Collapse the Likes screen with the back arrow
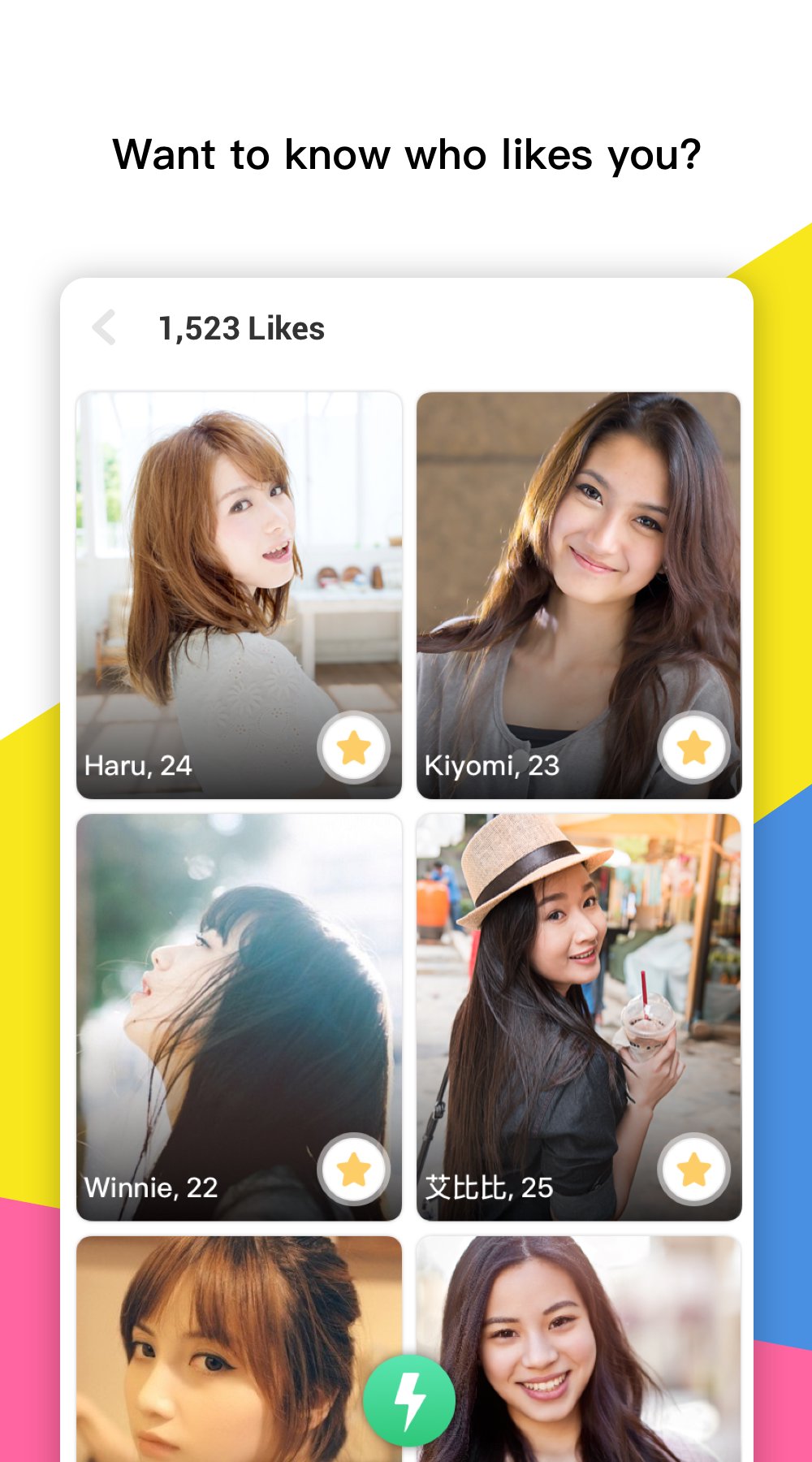Screen dimensions: 812x1462 click(x=104, y=328)
